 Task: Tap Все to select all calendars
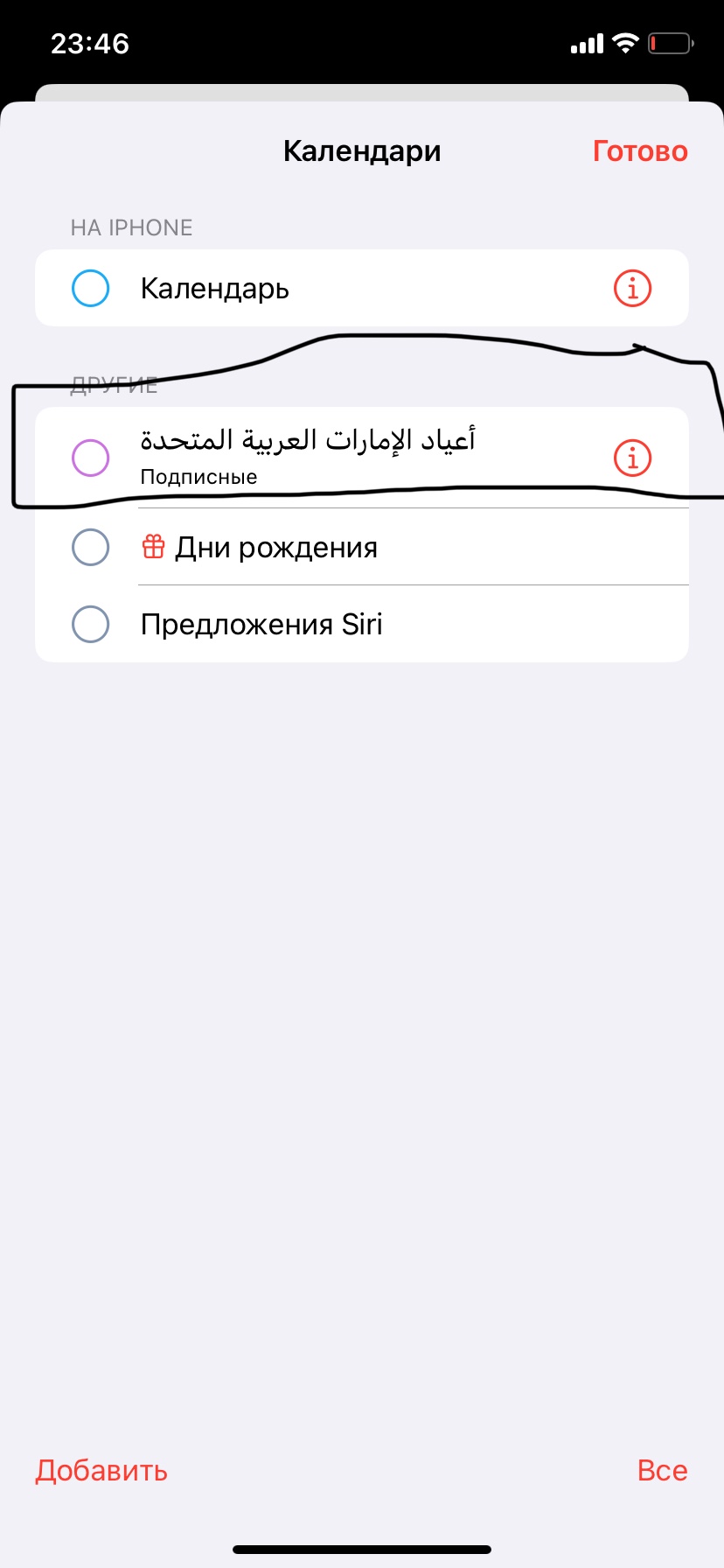click(x=663, y=1470)
